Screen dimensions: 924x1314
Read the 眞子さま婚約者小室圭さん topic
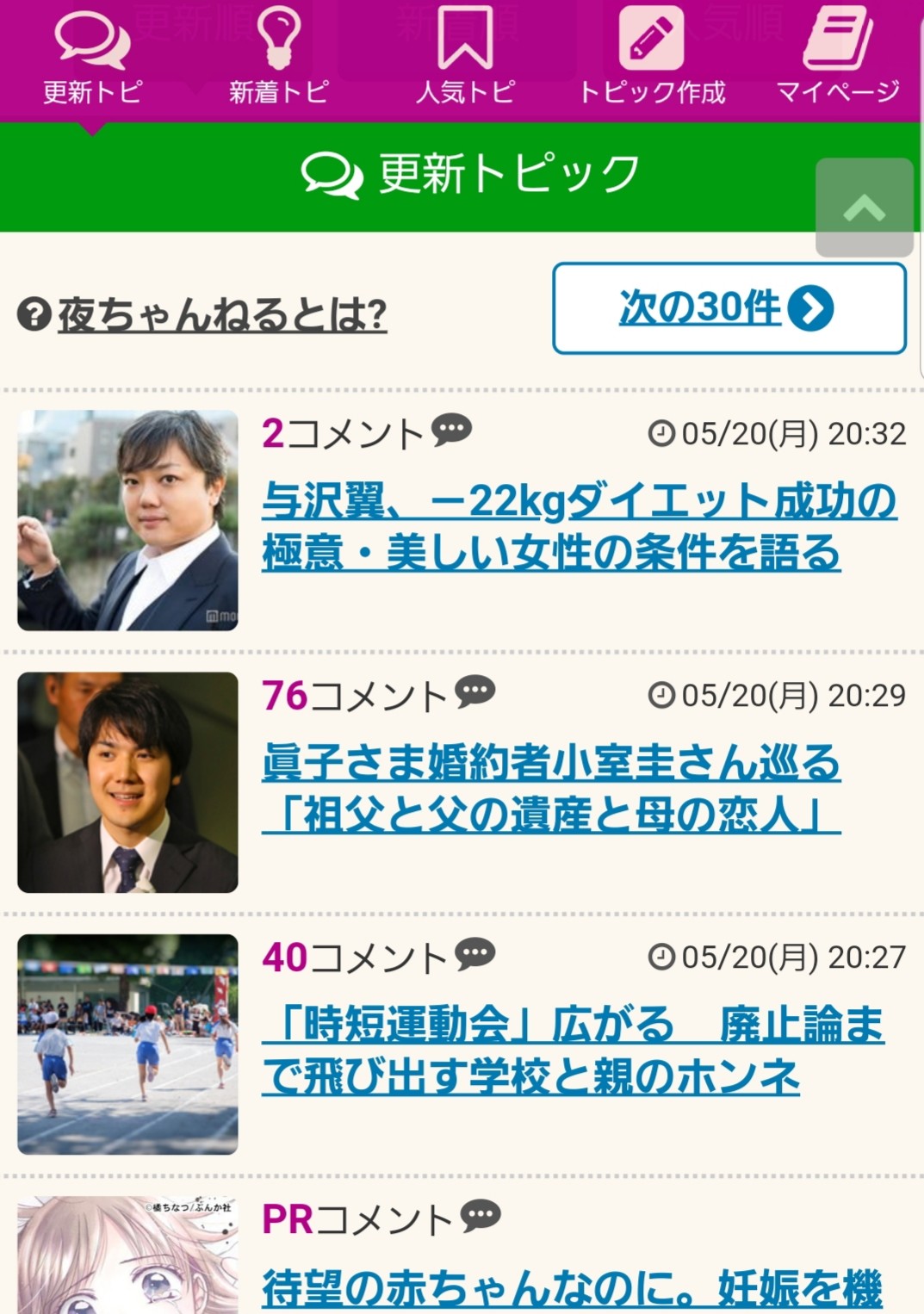pos(551,788)
